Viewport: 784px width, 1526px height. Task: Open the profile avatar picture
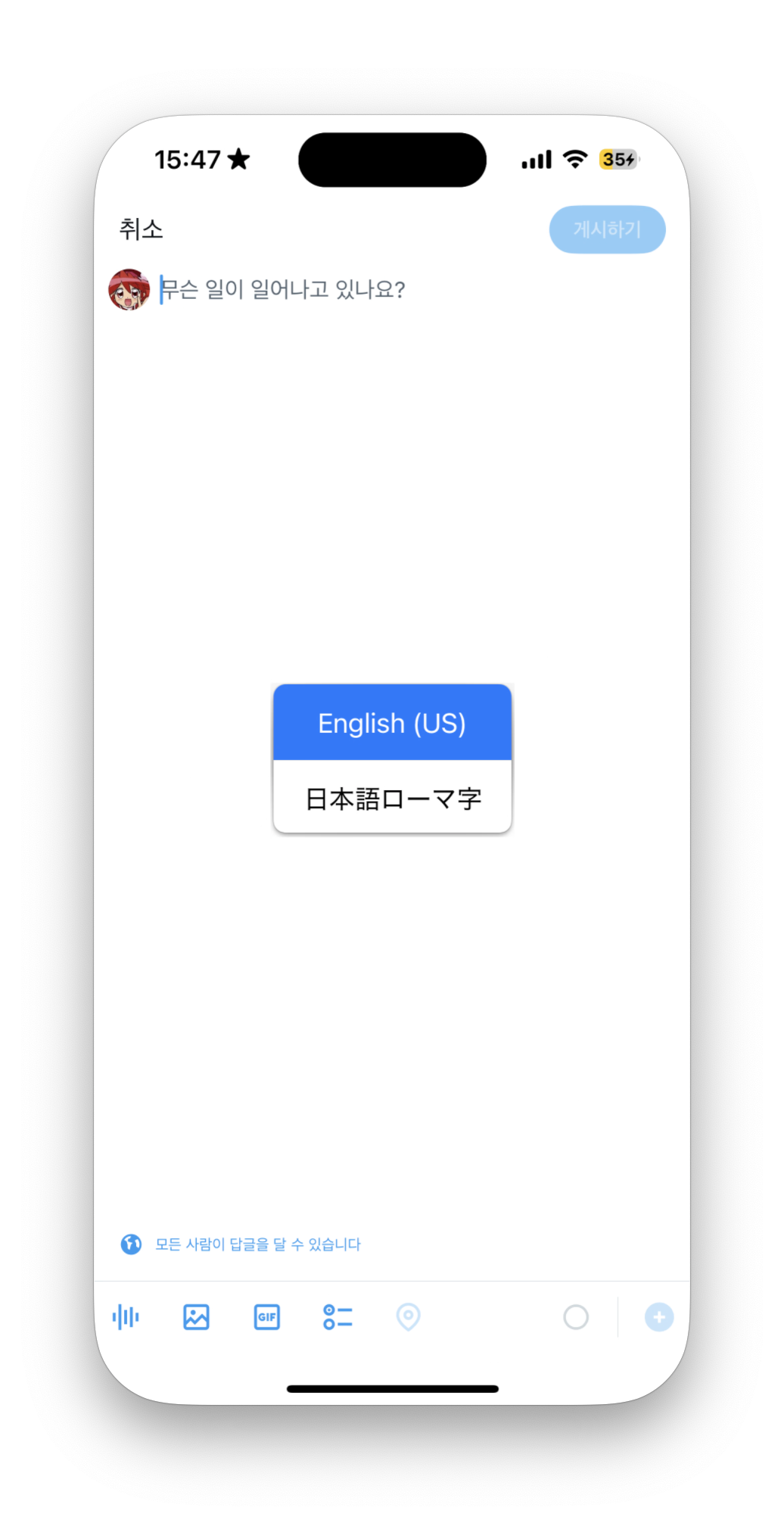(129, 289)
